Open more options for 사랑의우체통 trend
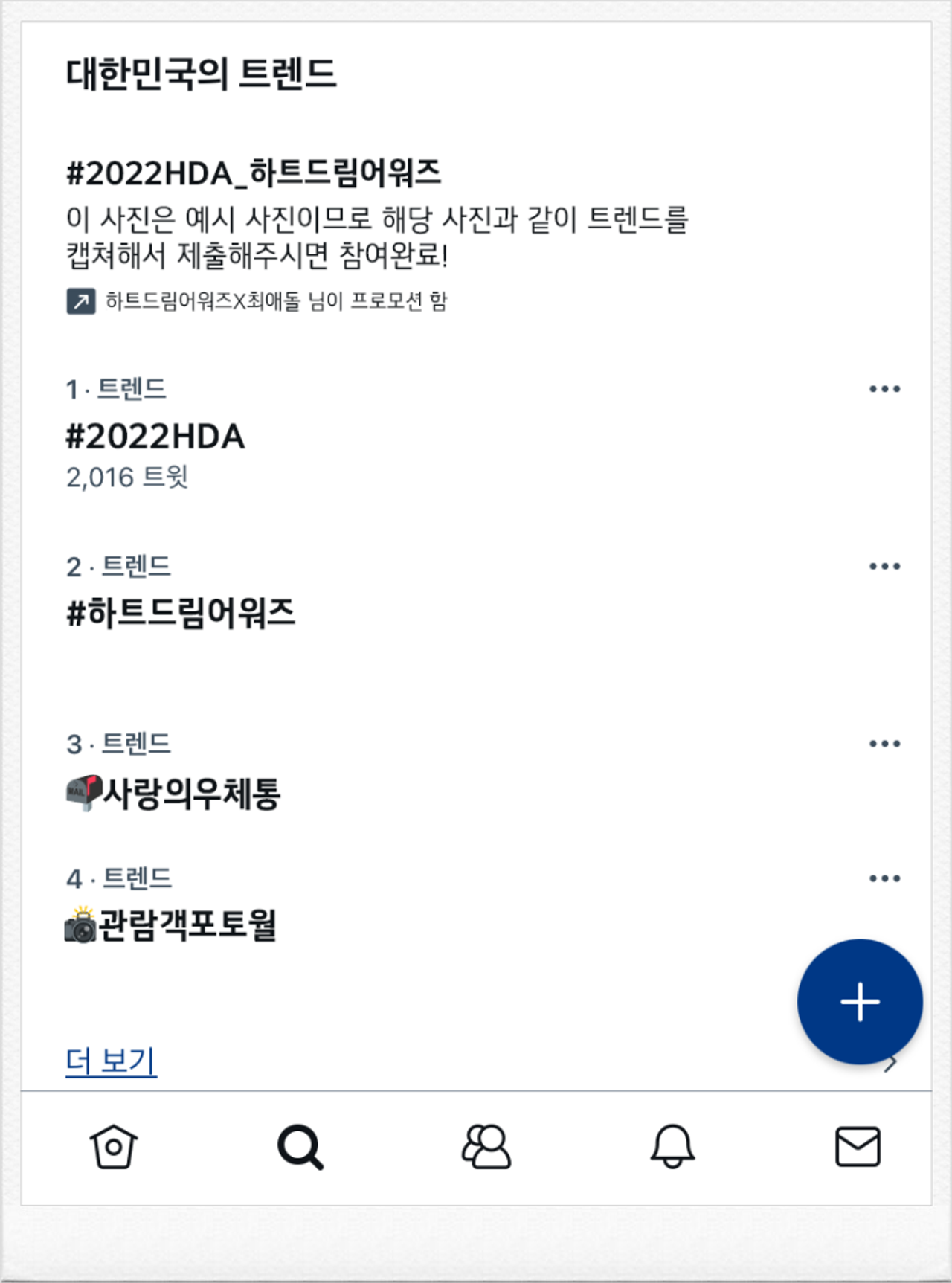Screen dimensions: 952x1283 point(884,744)
